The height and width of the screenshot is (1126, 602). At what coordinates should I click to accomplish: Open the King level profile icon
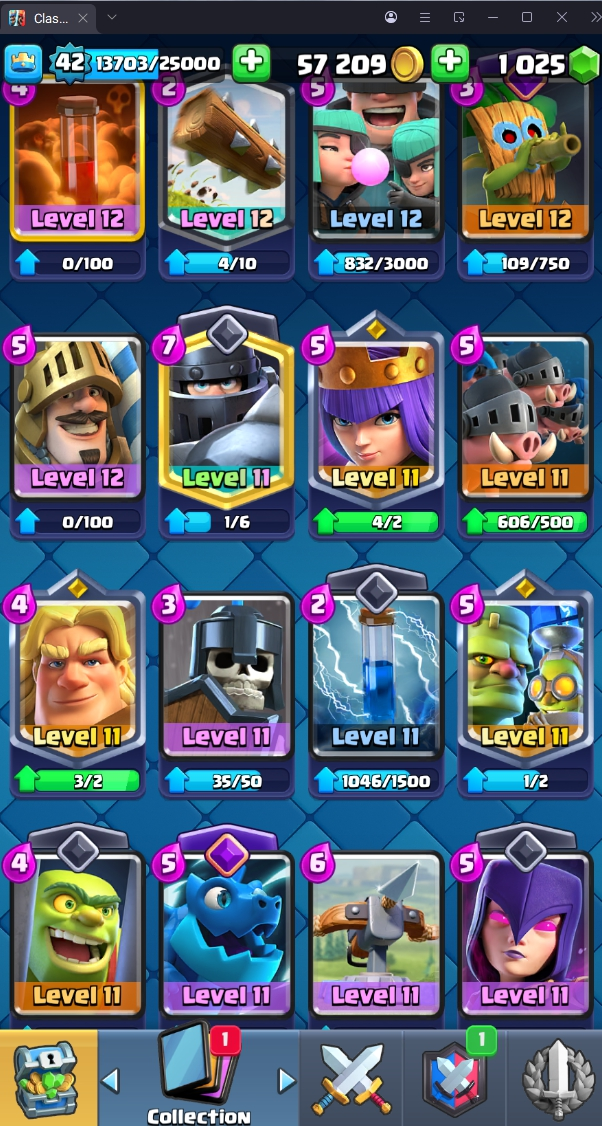click(22, 63)
